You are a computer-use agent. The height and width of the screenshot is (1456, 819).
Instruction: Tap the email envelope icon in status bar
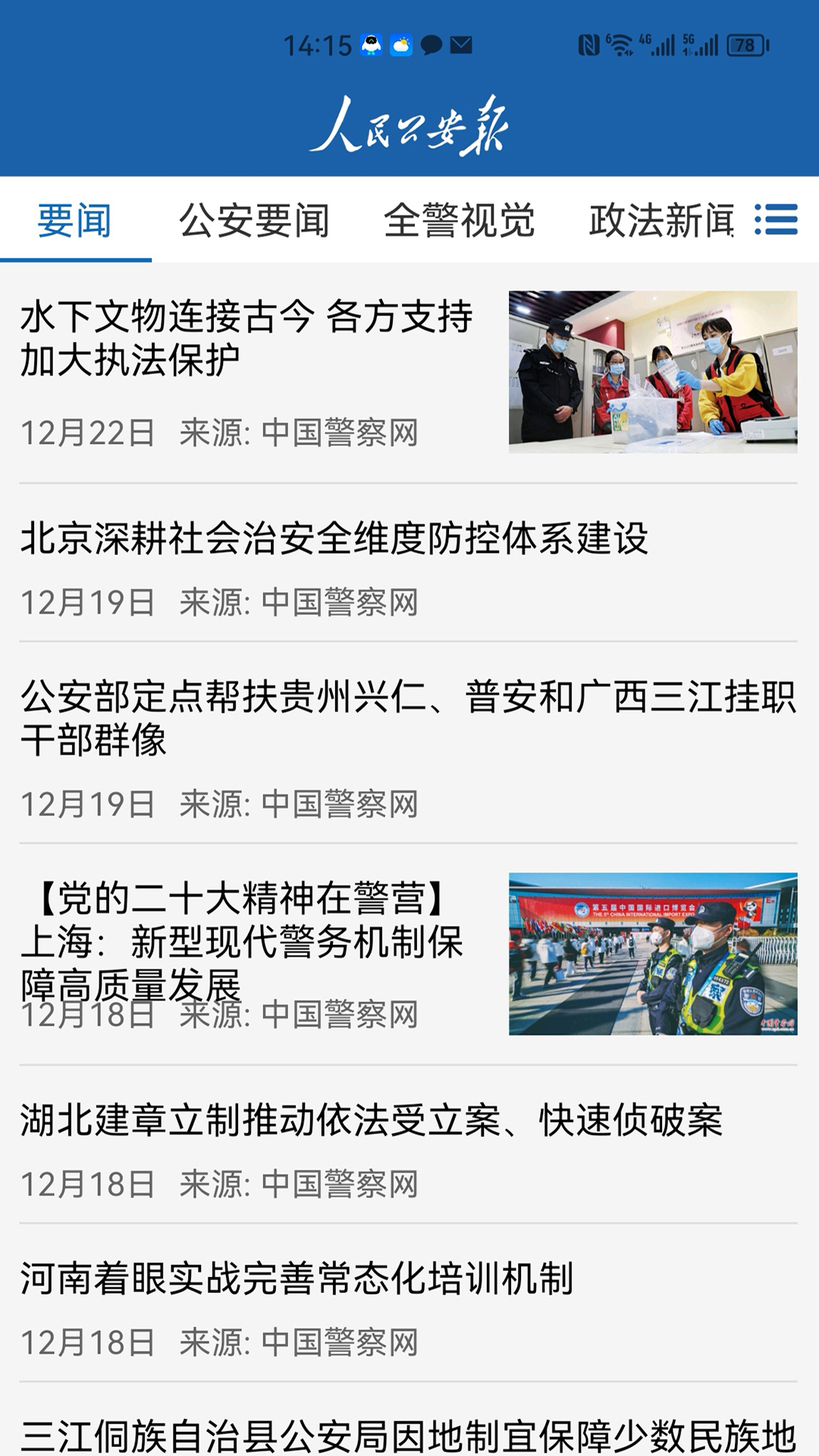(460, 45)
